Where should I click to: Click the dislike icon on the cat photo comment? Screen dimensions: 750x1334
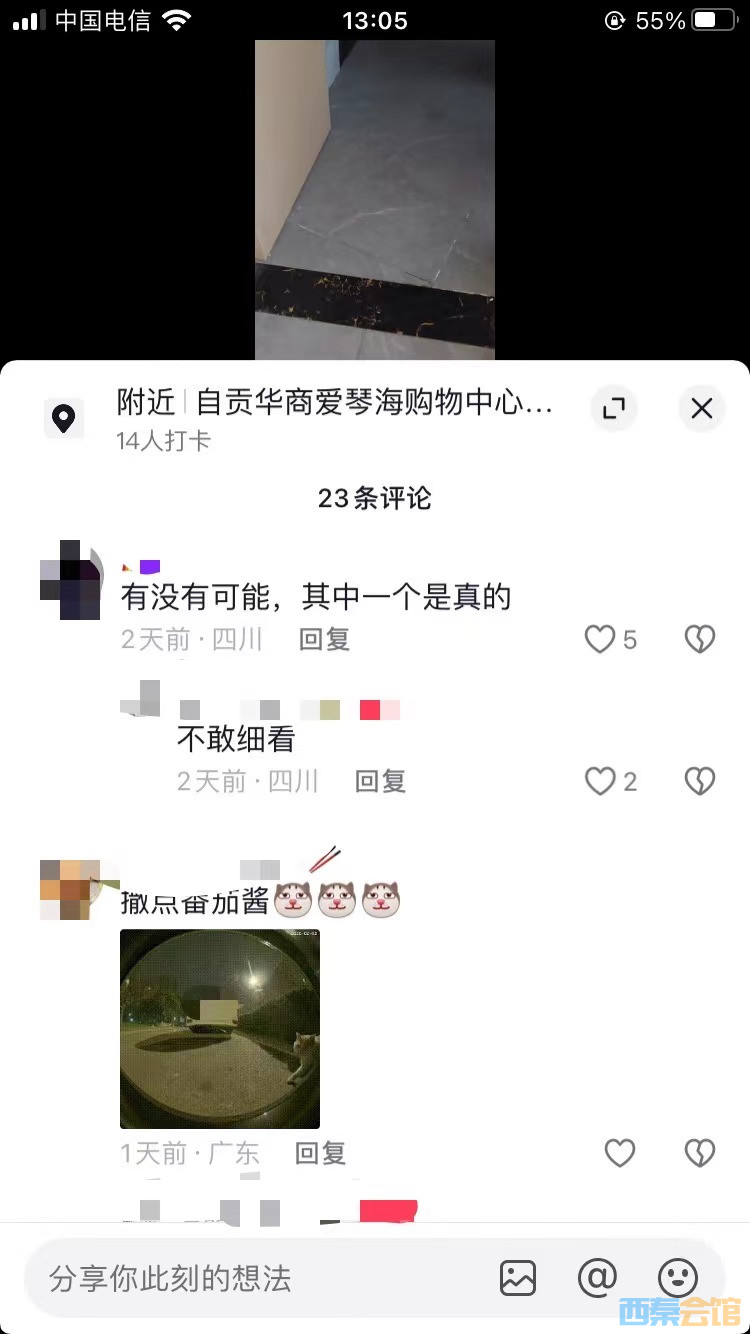pos(699,1152)
